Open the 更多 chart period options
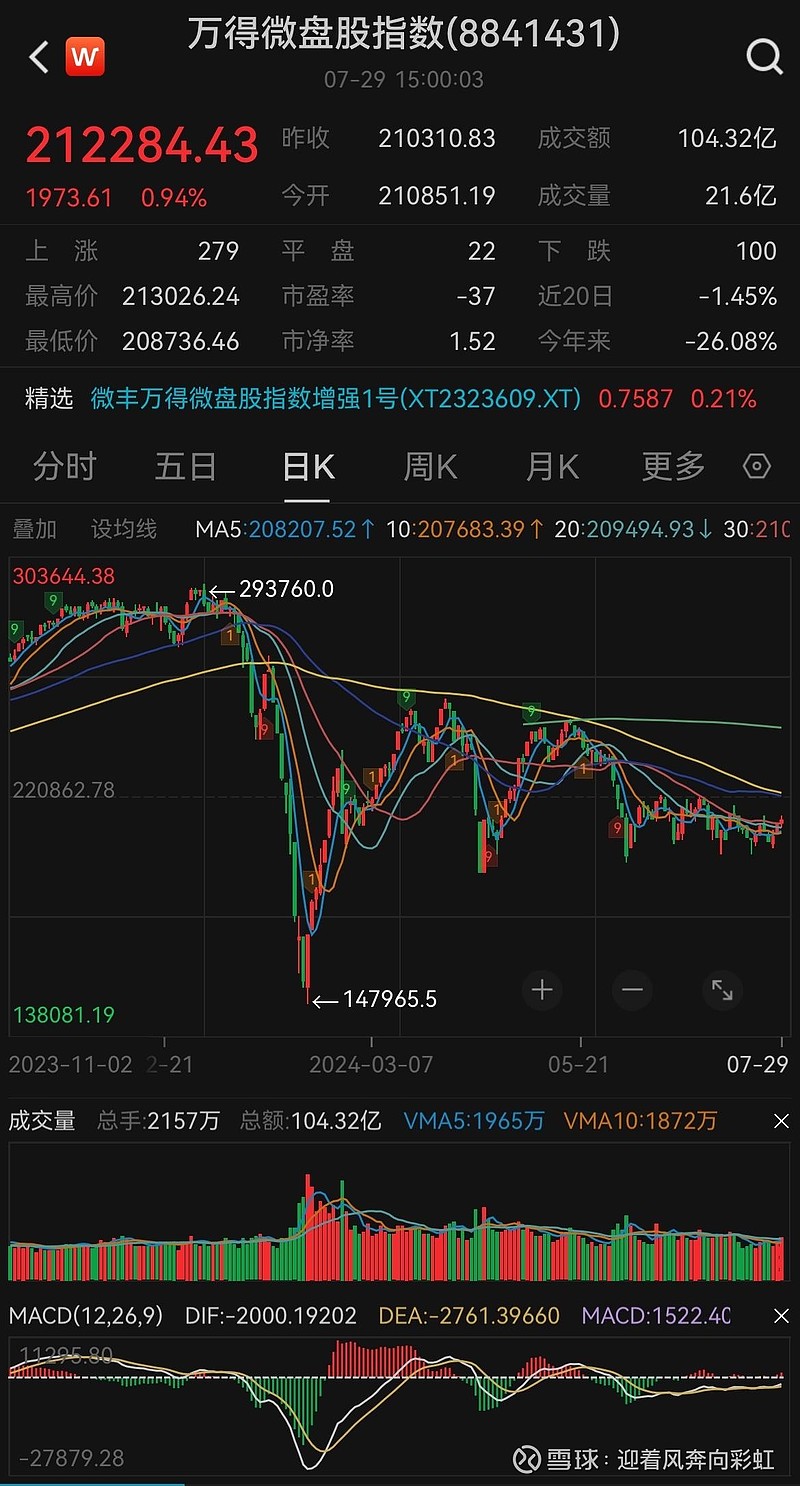Screen dimensions: 800x1486 671,466
